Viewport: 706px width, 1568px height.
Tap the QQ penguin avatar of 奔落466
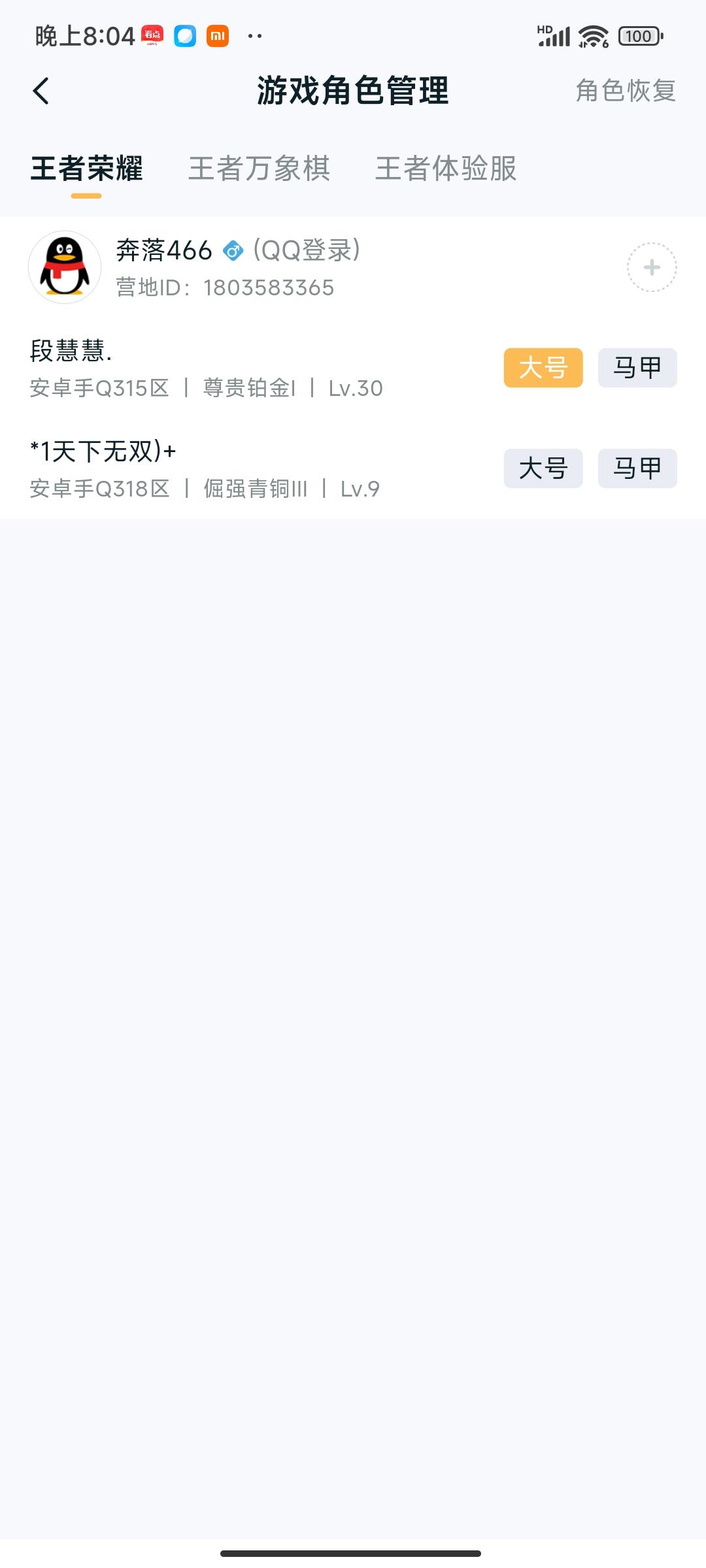(65, 267)
